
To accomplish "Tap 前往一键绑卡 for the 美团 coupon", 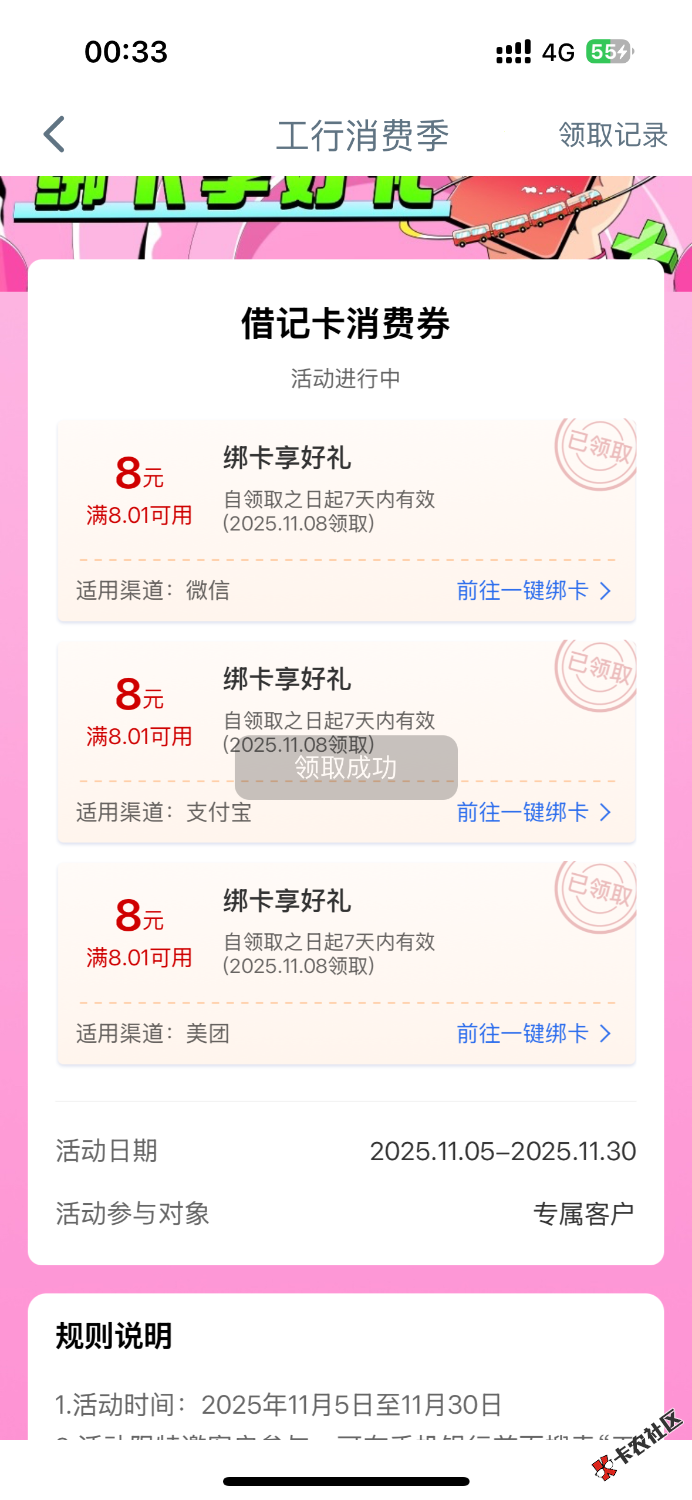I will point(533,1033).
